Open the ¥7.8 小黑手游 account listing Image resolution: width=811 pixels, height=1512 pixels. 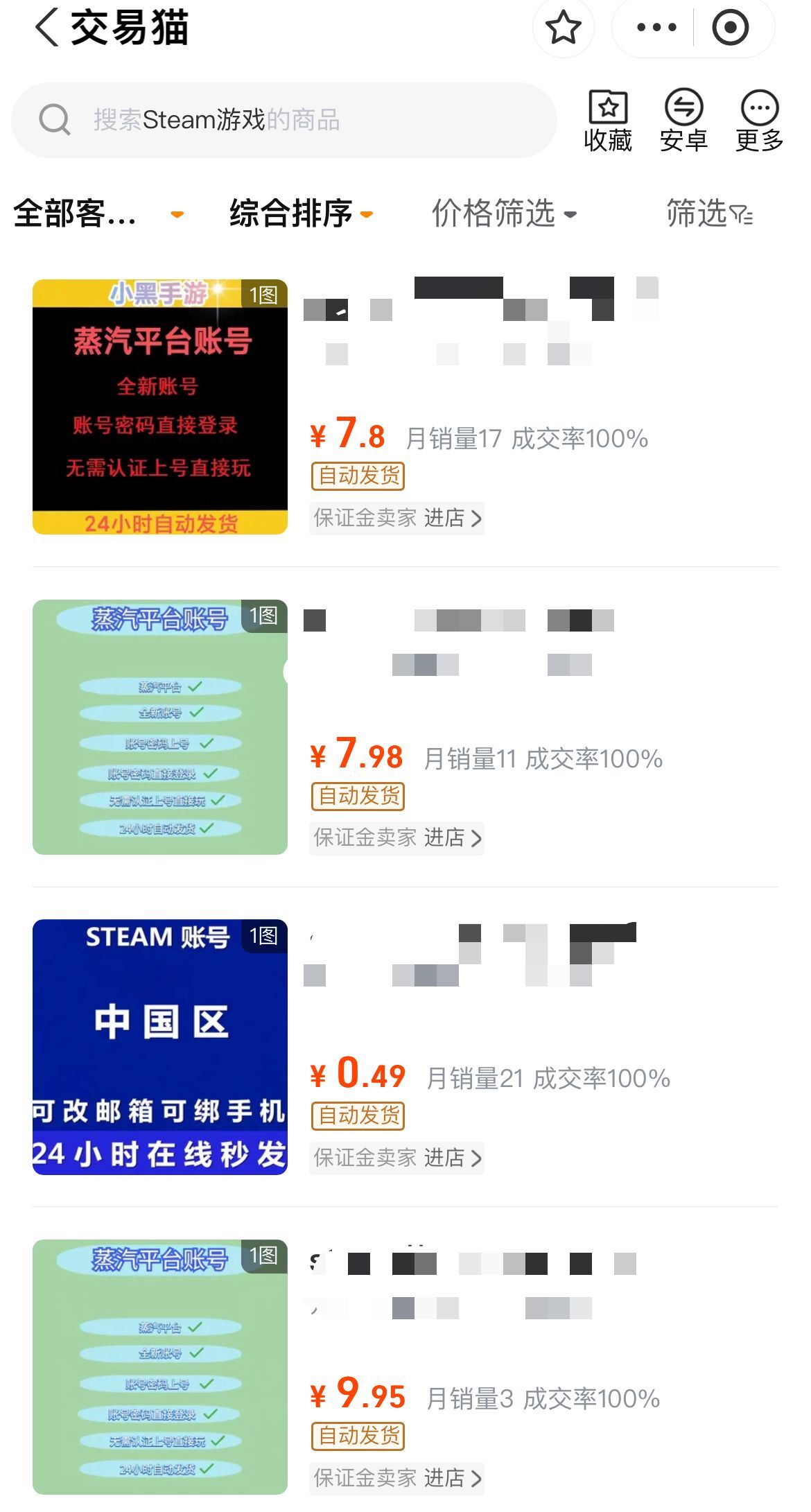[160, 407]
